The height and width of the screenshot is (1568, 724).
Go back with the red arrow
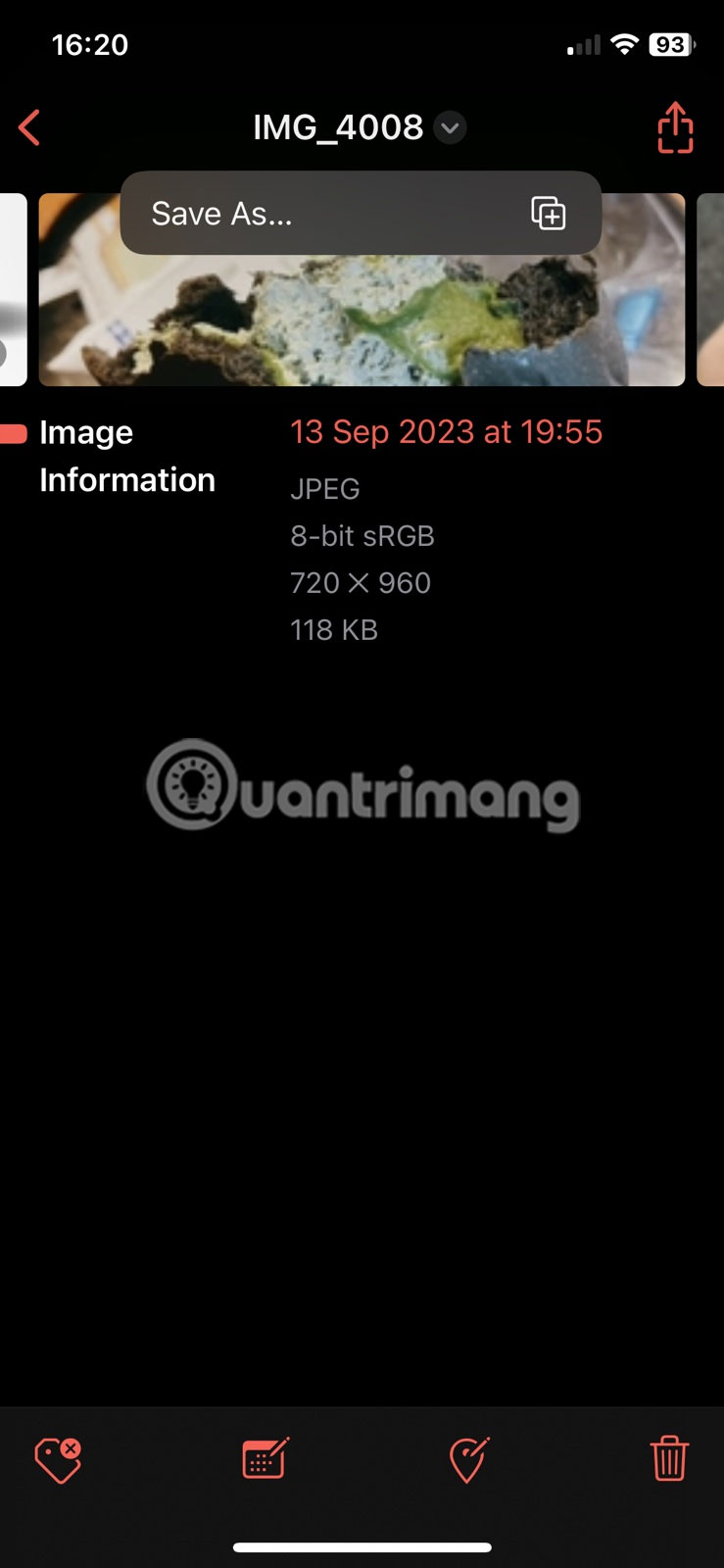point(29,127)
